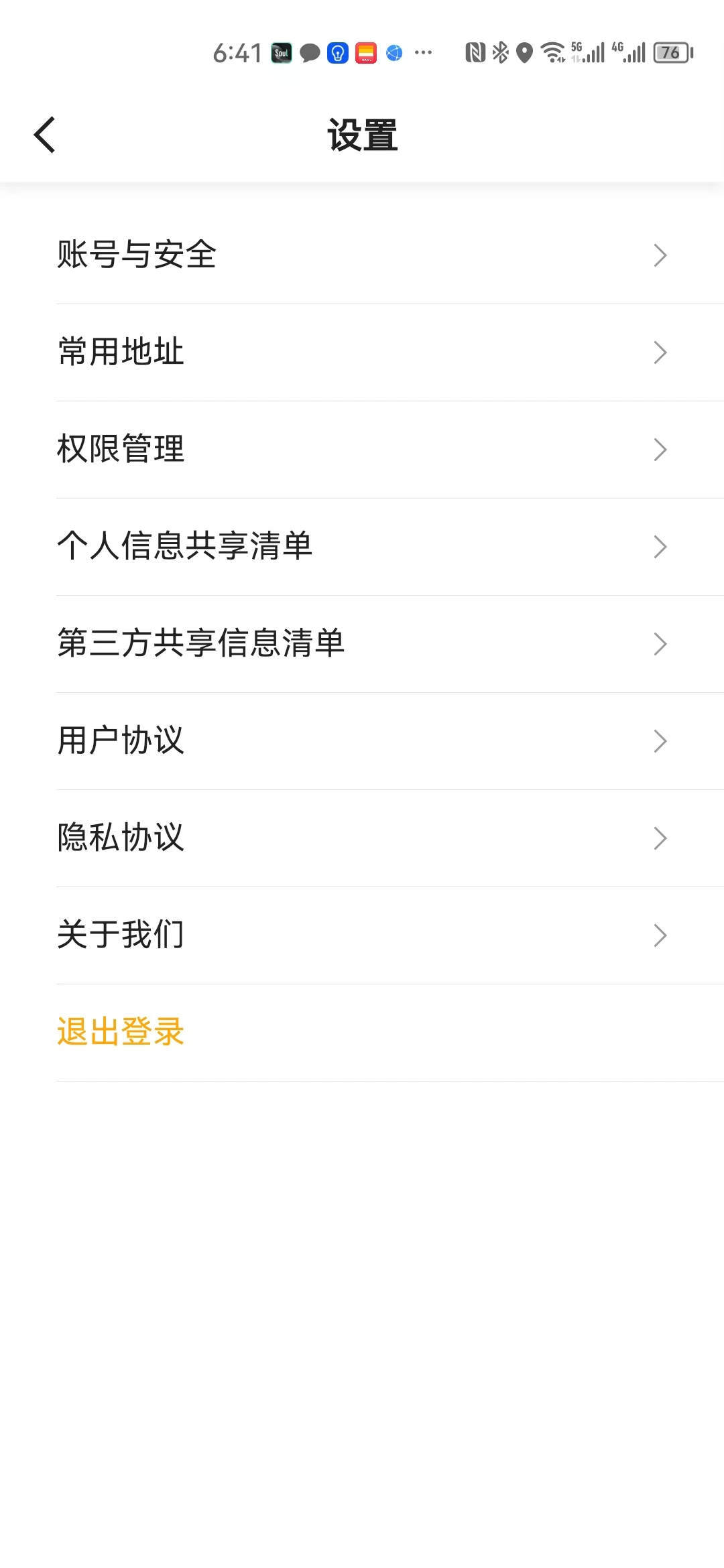This screenshot has width=724, height=1568.
Task: Tap the clock showing 6:41
Action: (x=236, y=52)
